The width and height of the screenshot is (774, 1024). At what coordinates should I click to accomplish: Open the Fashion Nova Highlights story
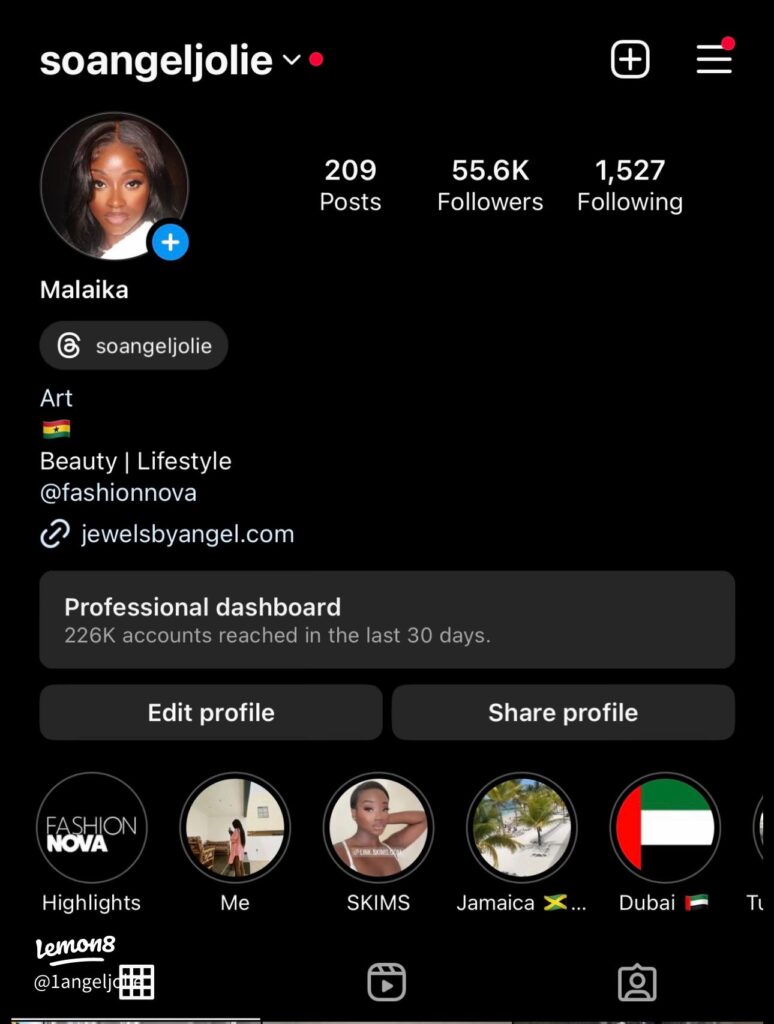(x=92, y=827)
